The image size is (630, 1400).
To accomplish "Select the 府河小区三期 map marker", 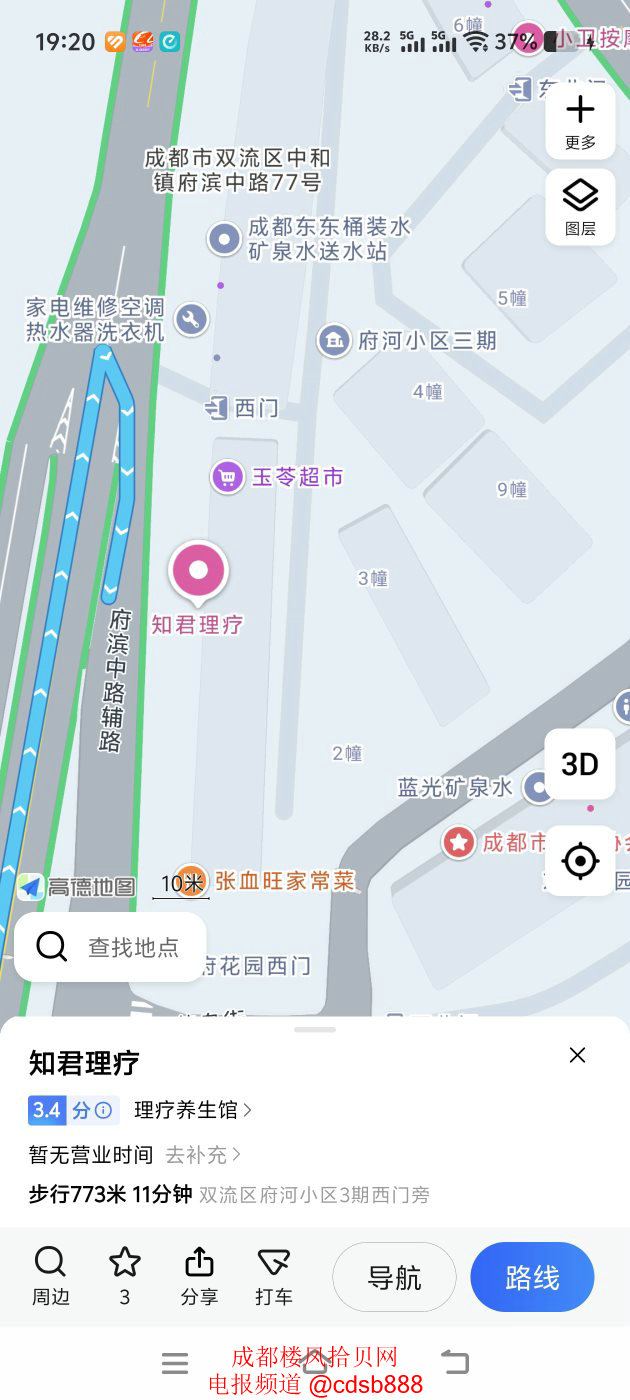I will point(334,340).
